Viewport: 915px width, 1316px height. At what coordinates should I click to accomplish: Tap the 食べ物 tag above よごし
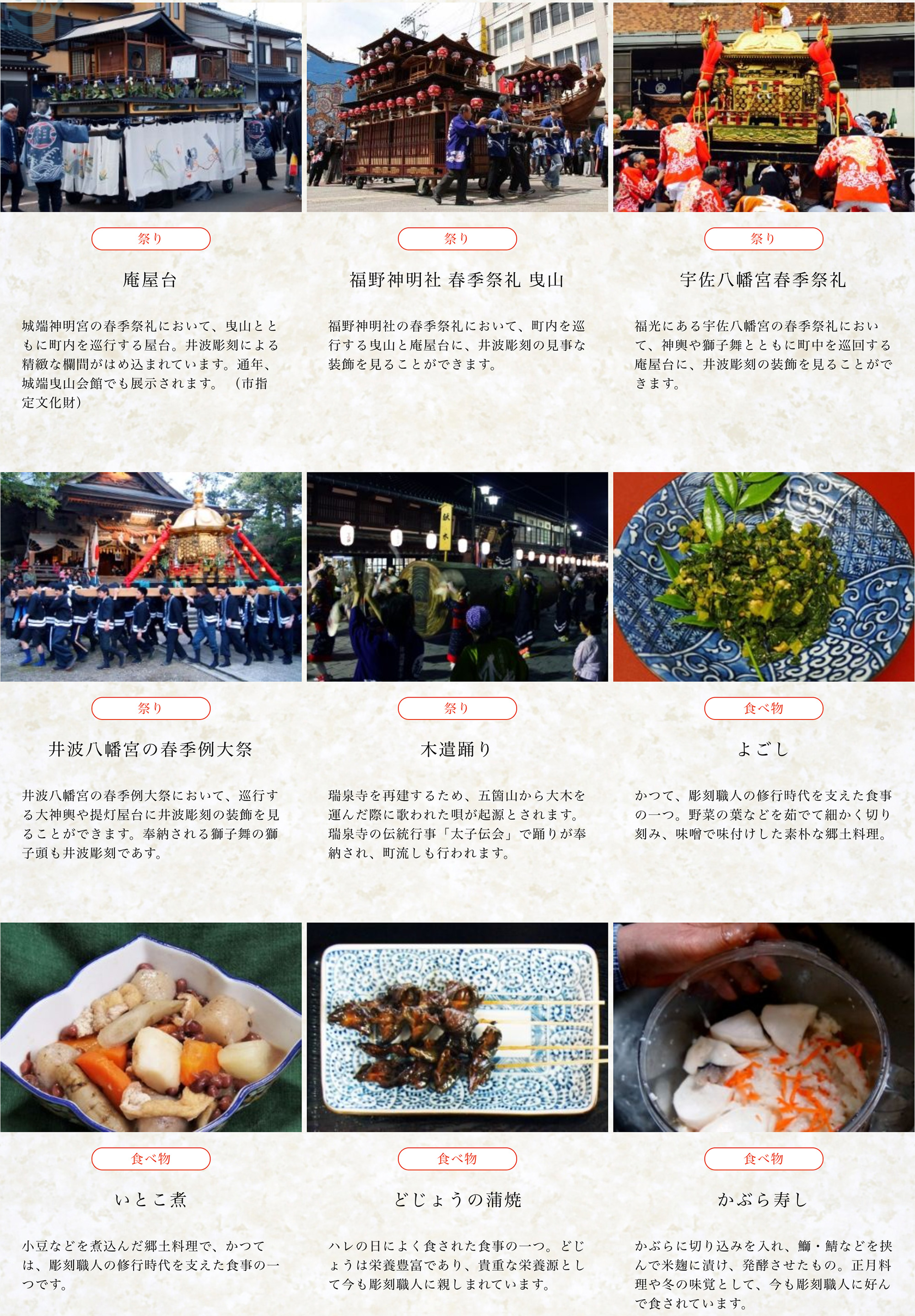click(x=763, y=709)
